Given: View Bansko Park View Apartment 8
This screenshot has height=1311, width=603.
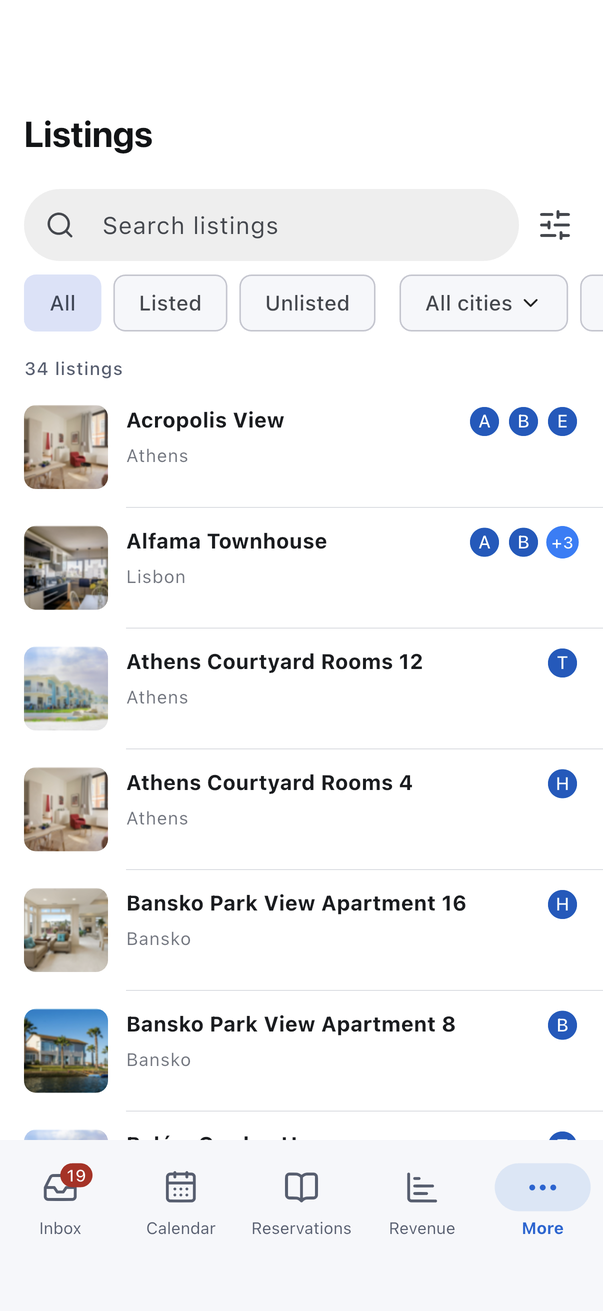Looking at the screenshot, I should [x=301, y=1051].
